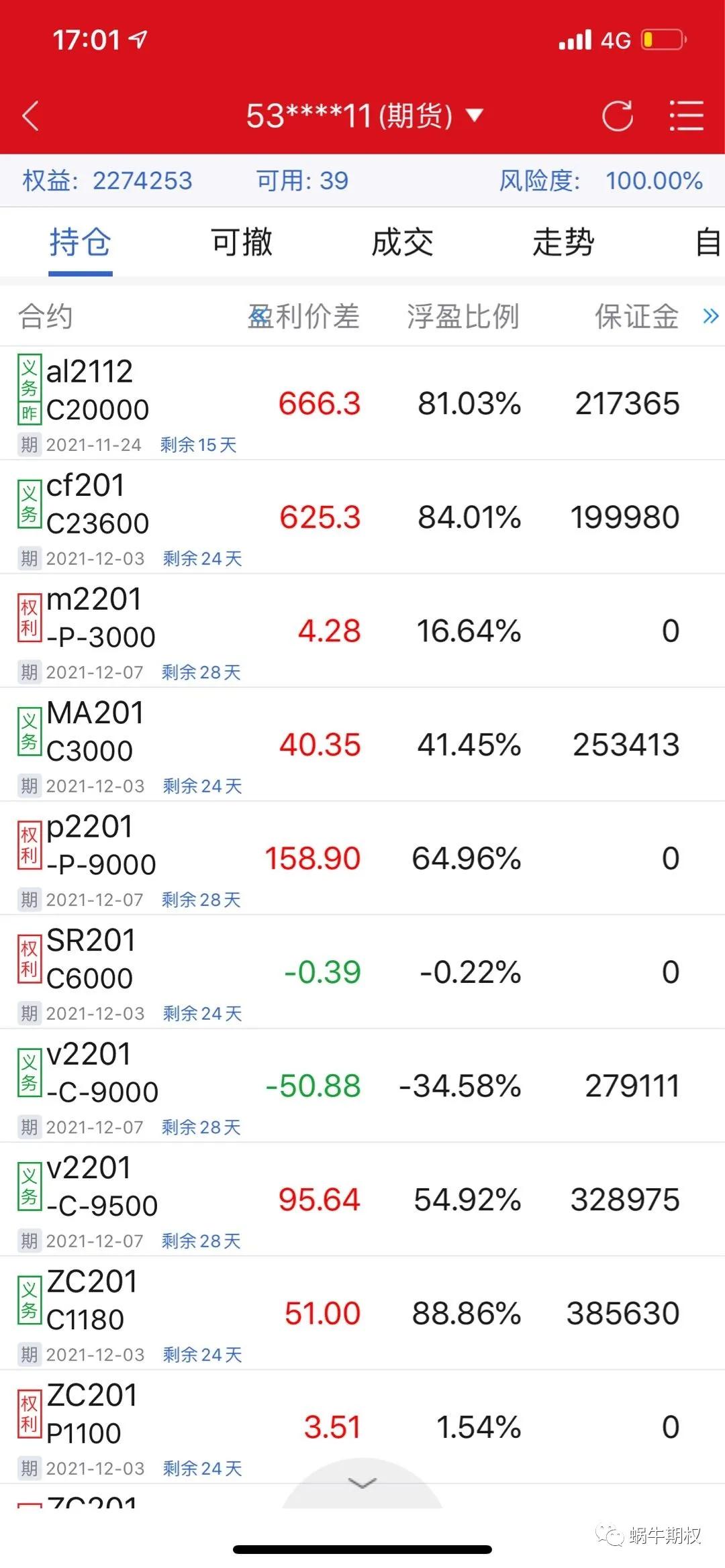This screenshot has width=725, height=1568.
Task: Go back using the top-left arrow
Action: coord(31,116)
